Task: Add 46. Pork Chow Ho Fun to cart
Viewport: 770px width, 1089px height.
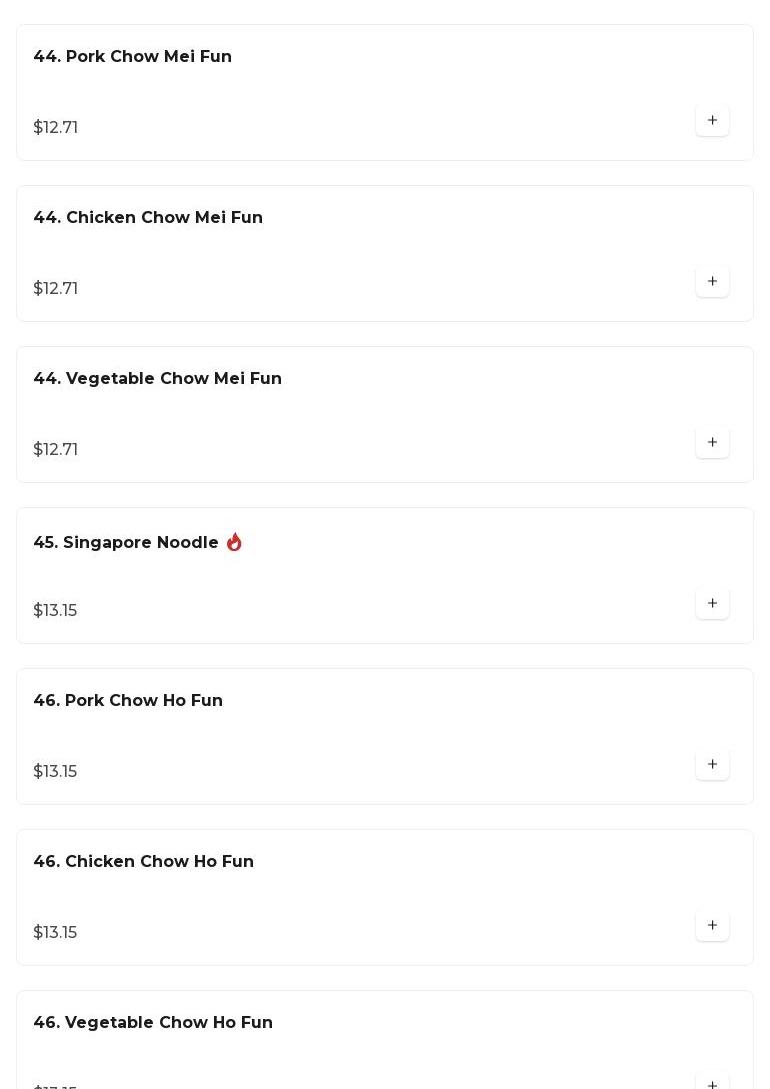Action: coord(712,765)
